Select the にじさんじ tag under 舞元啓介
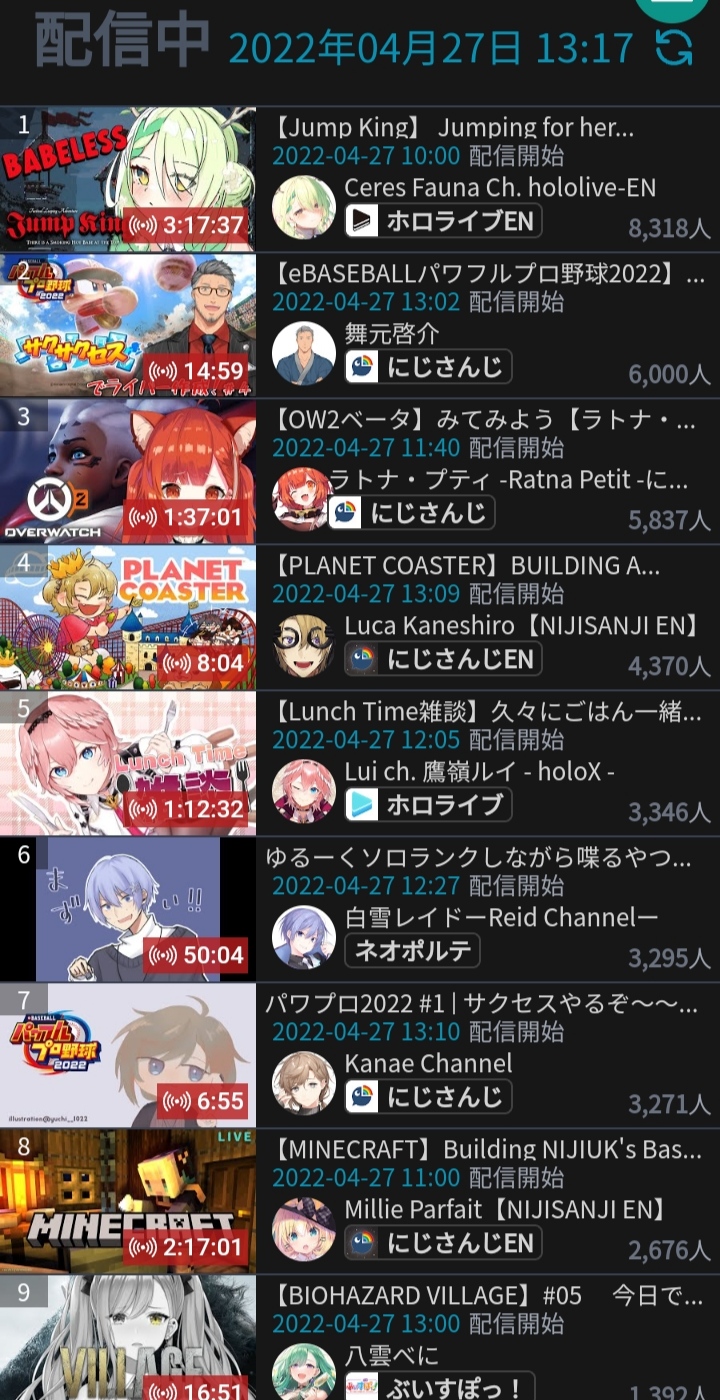This screenshot has height=1400, width=720. [428, 366]
